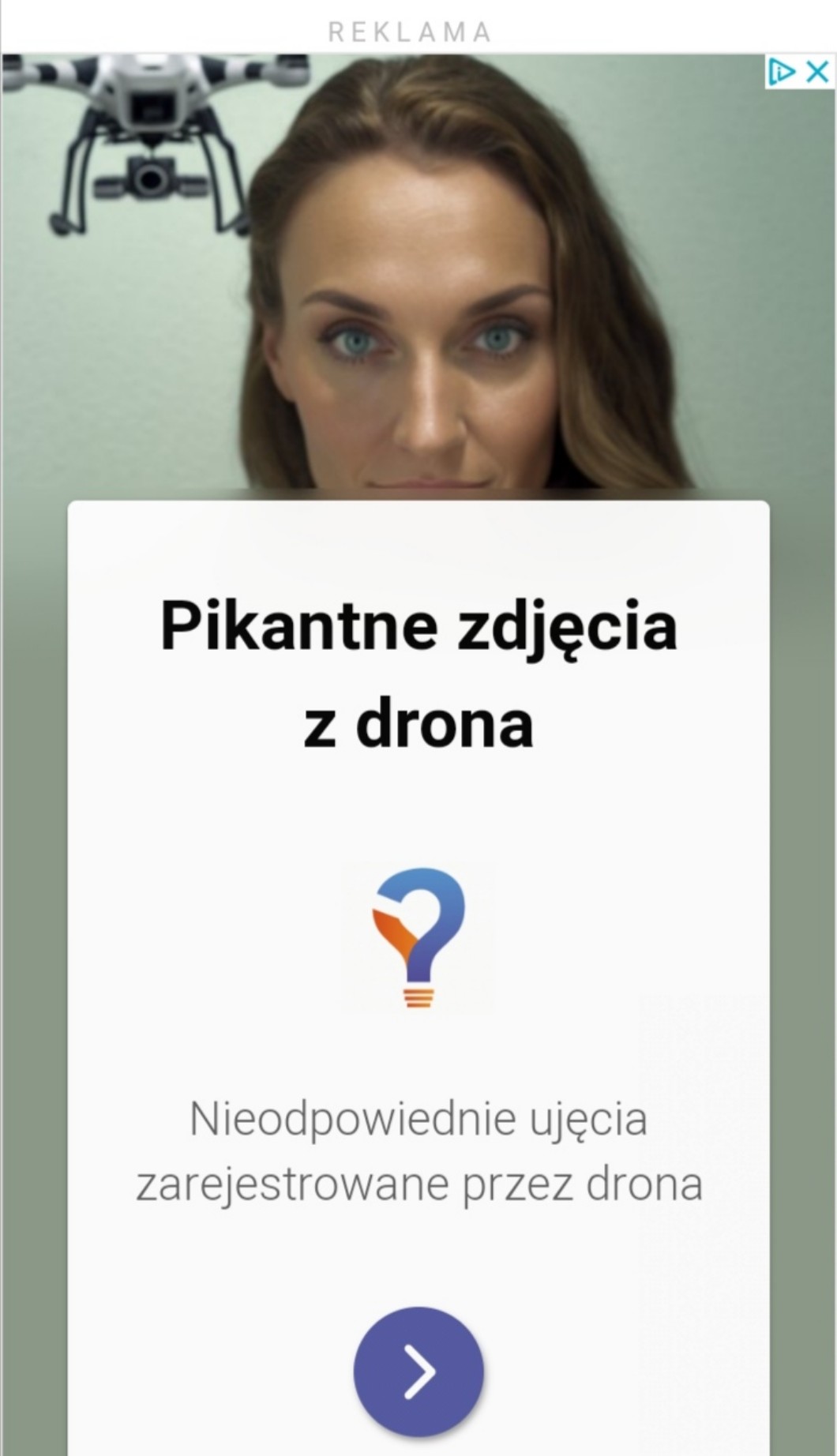
Task: Open the 'Pikantne zdjęcia z drona' ad card
Action: tap(418, 673)
